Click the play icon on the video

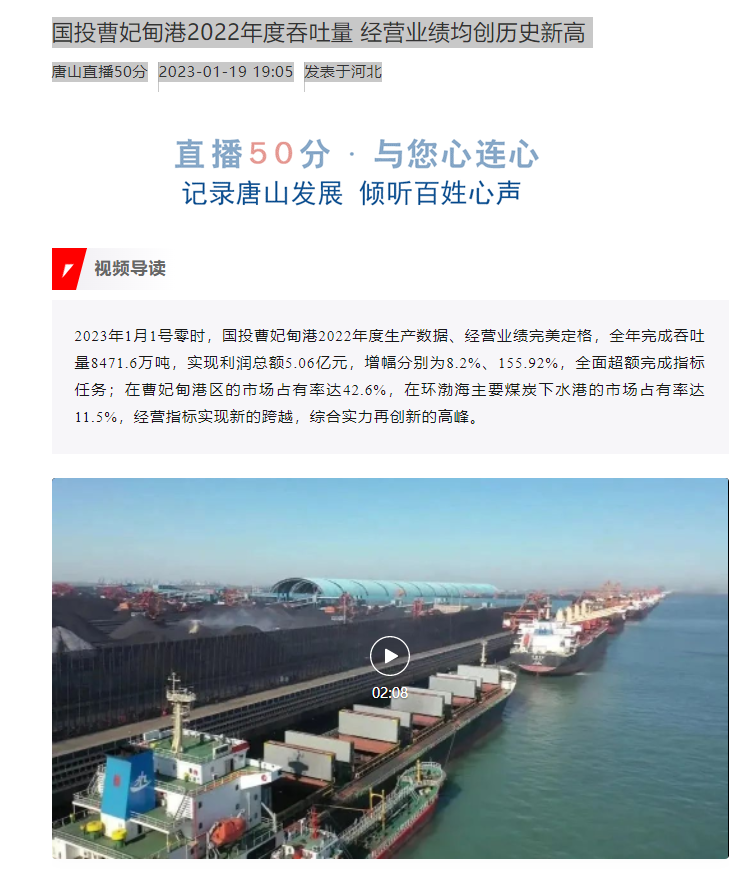[389, 657]
